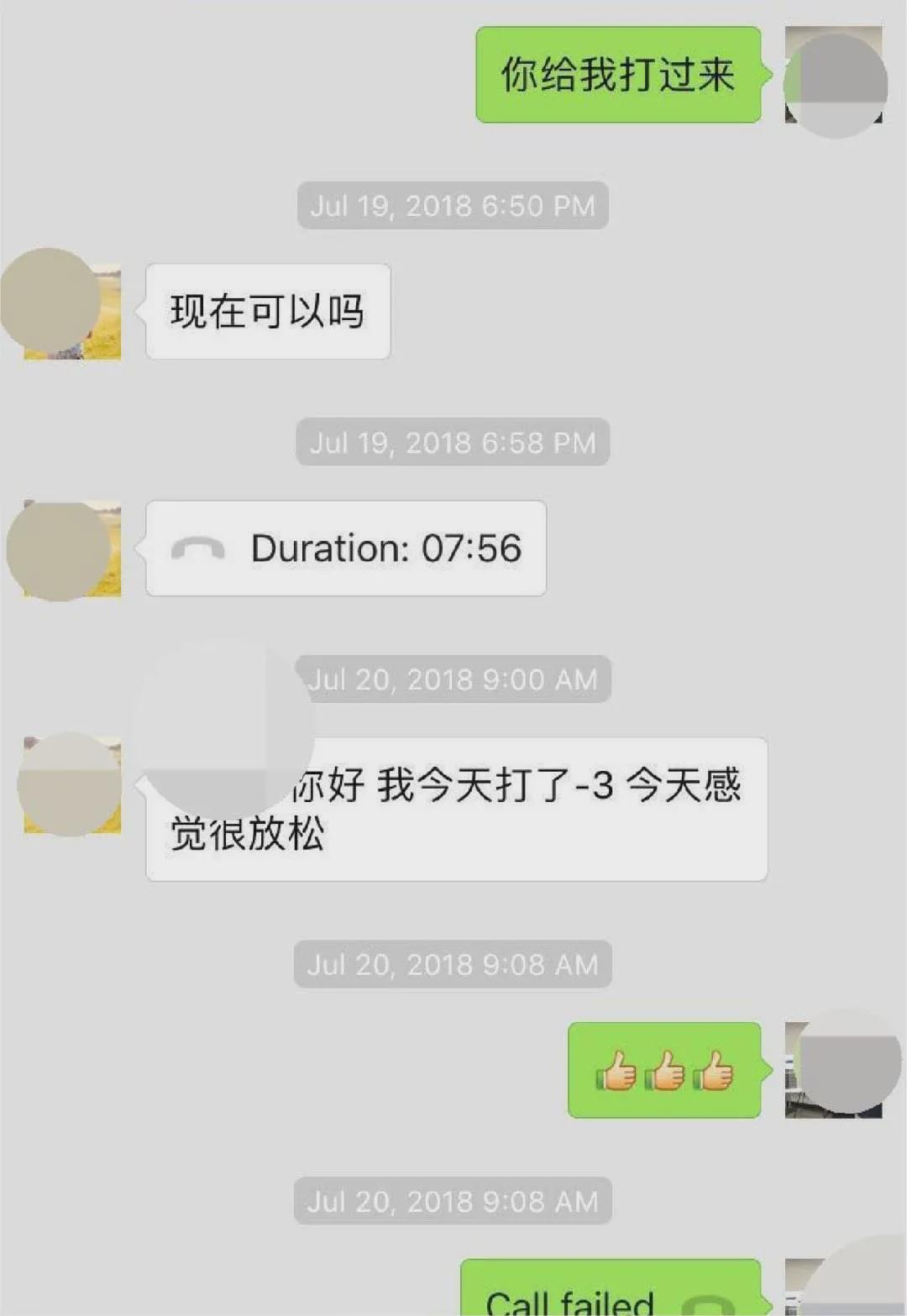This screenshot has height=1316, width=907.
Task: Open own avatar beside 你给我打过来 message
Action: tap(833, 76)
